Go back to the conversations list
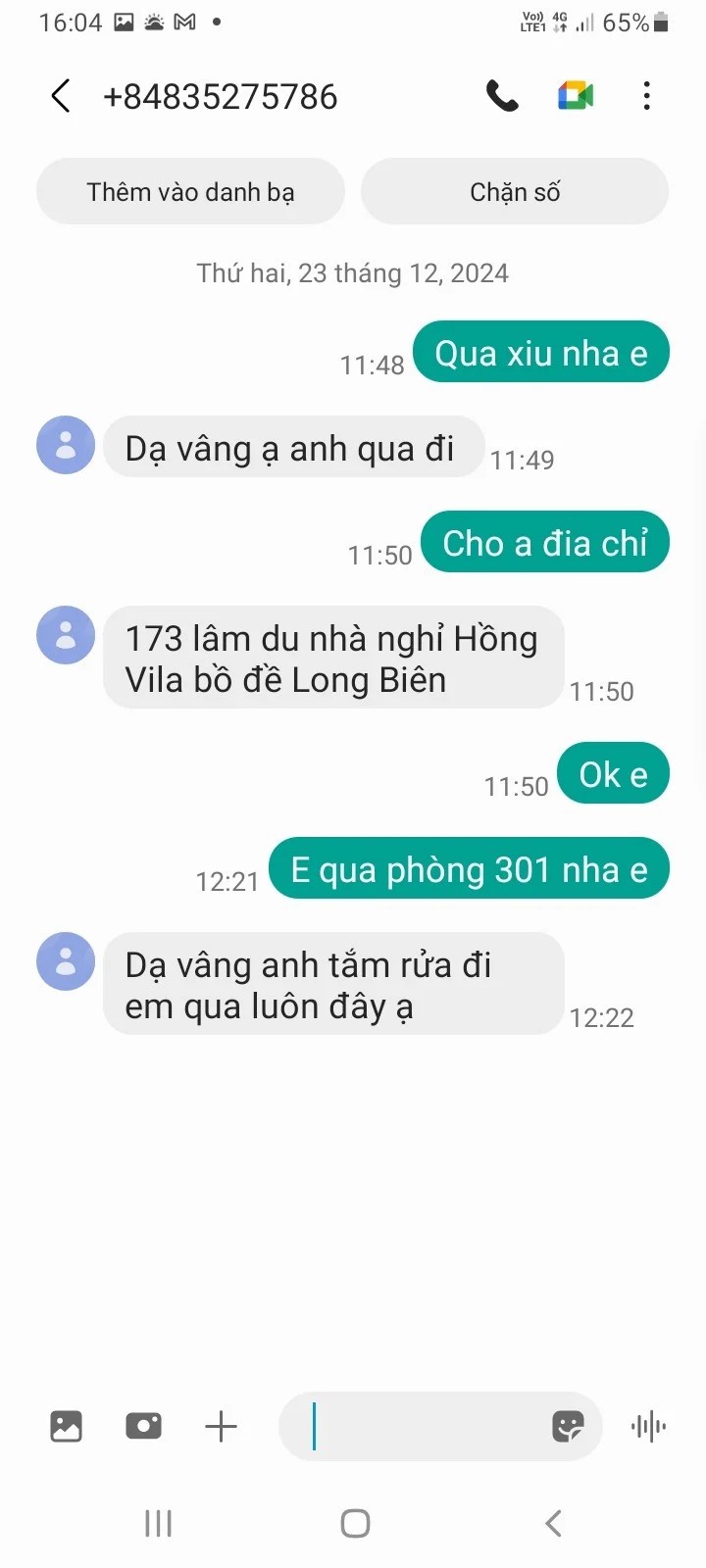The height and width of the screenshot is (1568, 706). pos(61,96)
